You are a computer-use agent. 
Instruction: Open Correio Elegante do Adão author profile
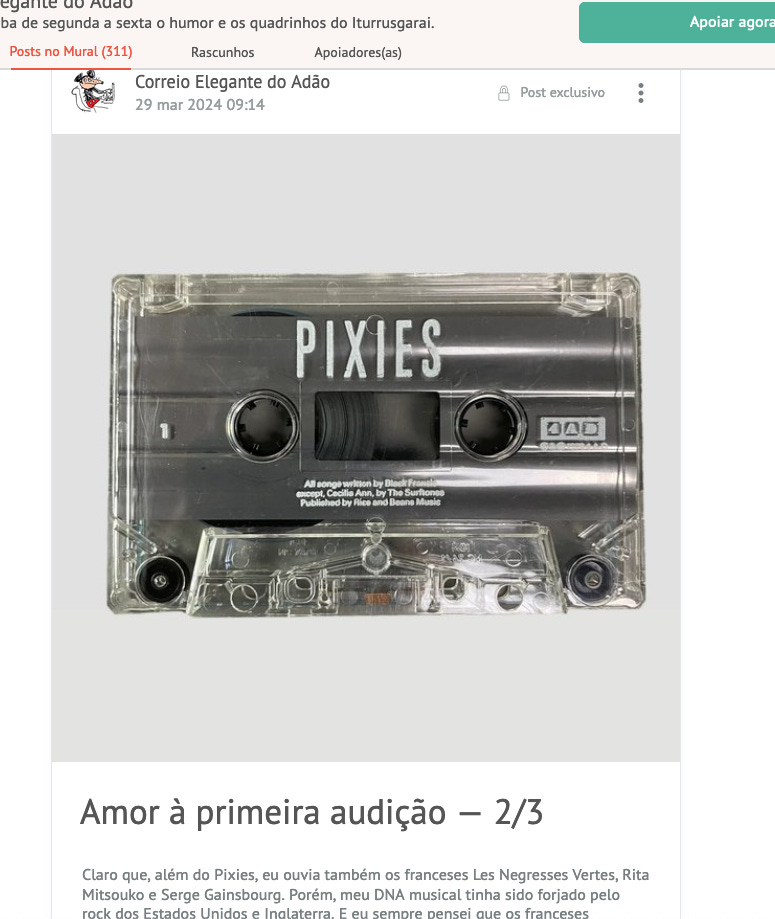[x=232, y=82]
